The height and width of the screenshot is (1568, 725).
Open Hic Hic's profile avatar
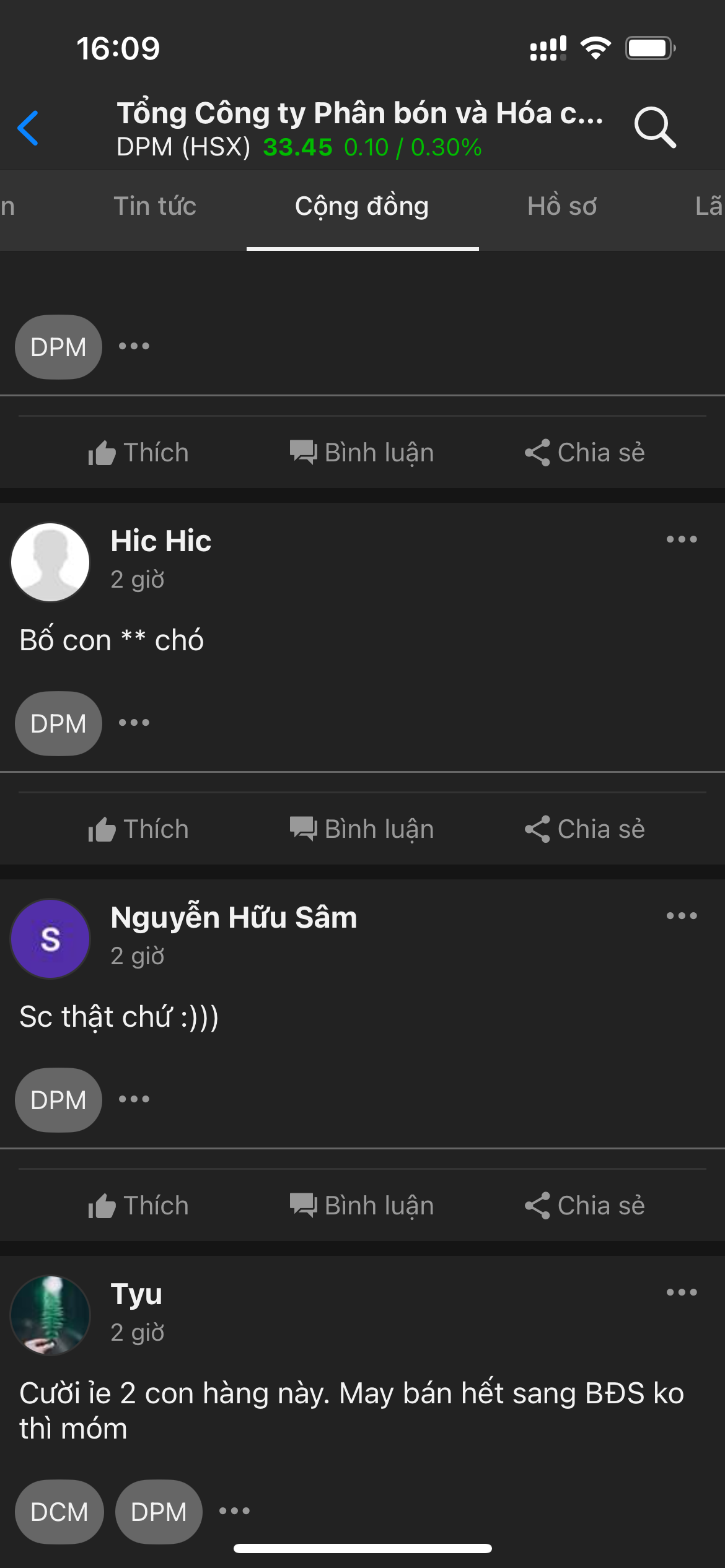click(x=50, y=562)
